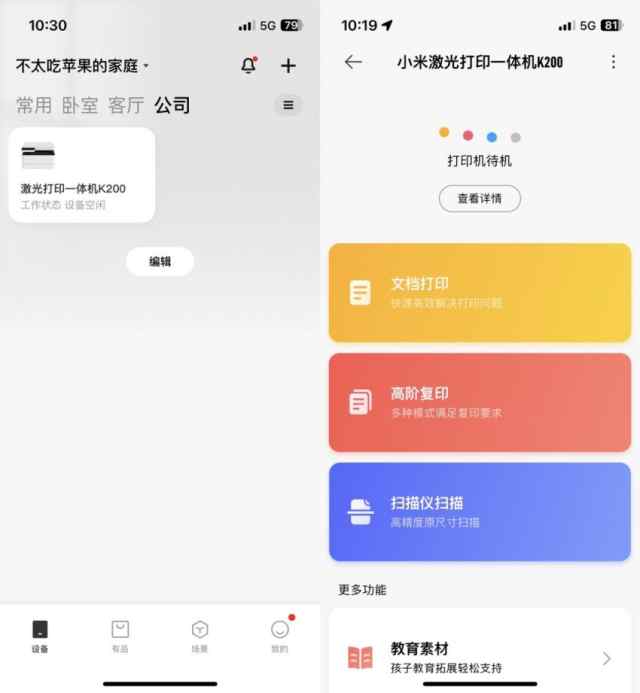Tap 查看详情 for printer status
This screenshot has width=640, height=693.
click(480, 198)
